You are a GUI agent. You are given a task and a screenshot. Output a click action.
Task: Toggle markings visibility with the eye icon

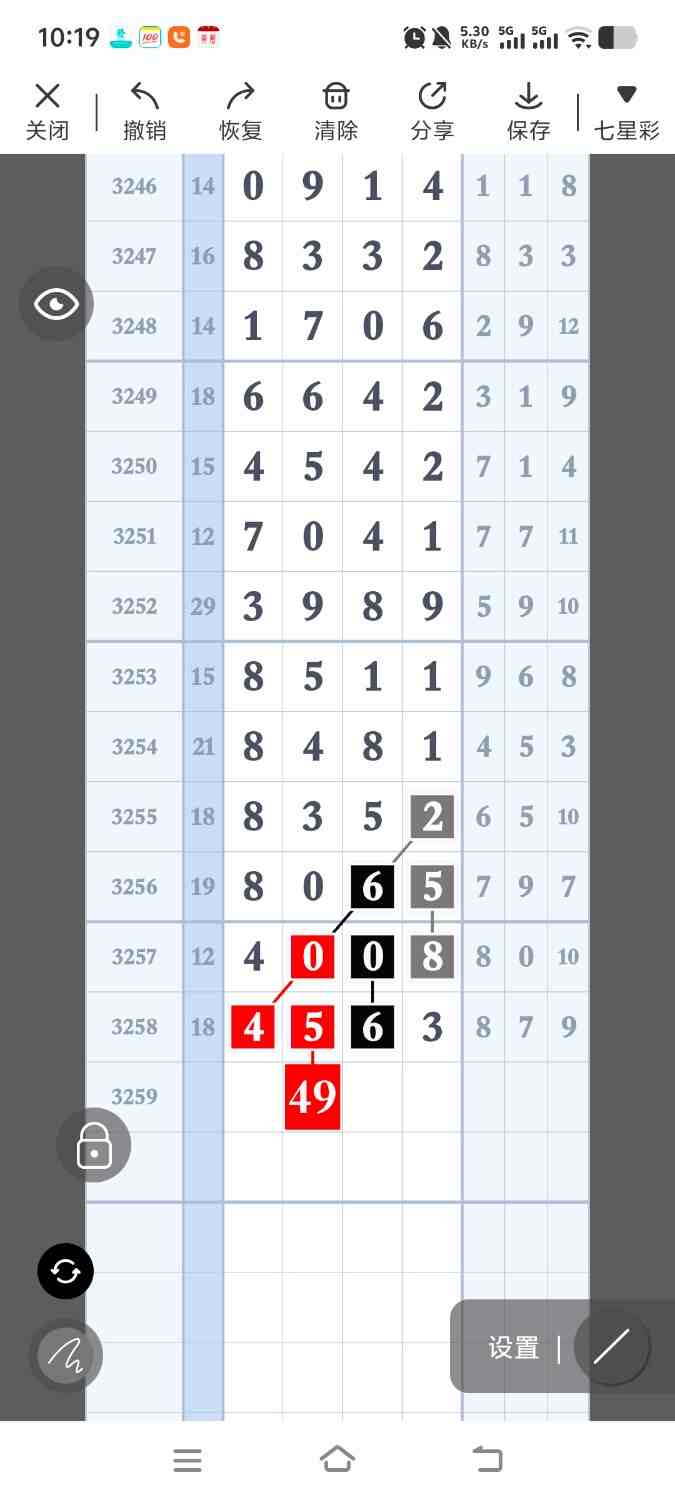coord(56,304)
